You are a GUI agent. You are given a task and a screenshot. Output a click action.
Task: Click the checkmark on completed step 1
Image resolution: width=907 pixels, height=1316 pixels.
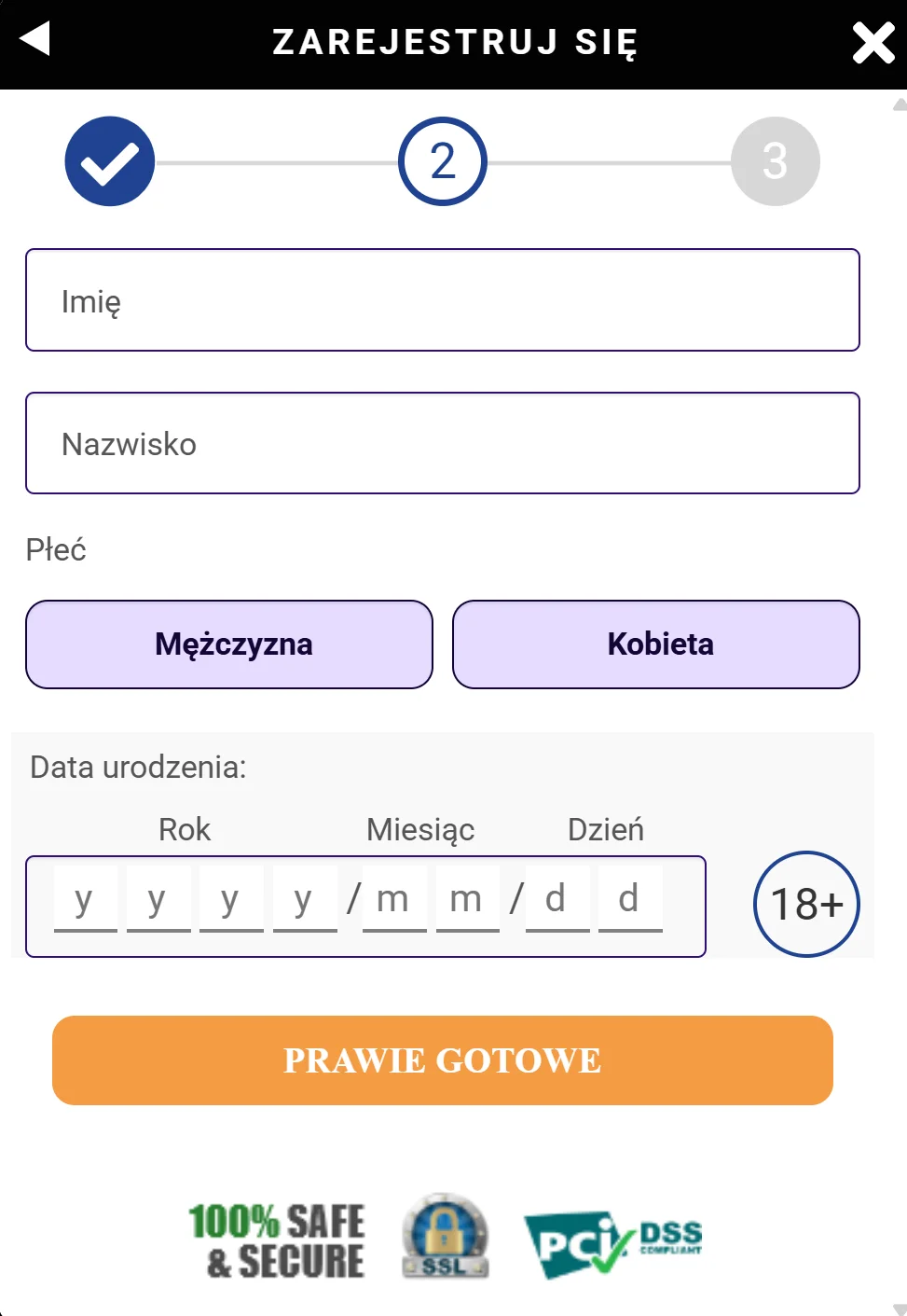[x=109, y=160]
